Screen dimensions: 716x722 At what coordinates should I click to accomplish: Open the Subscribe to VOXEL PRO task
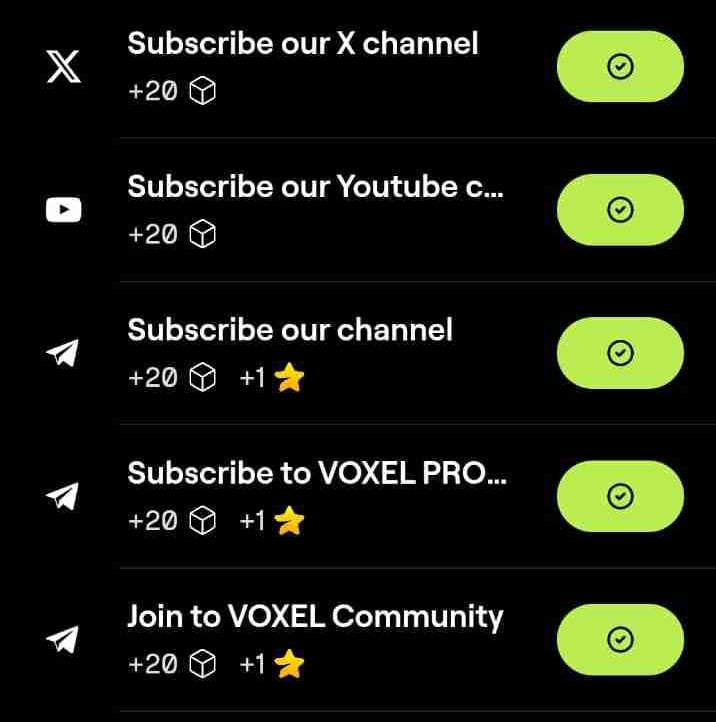[x=316, y=474]
